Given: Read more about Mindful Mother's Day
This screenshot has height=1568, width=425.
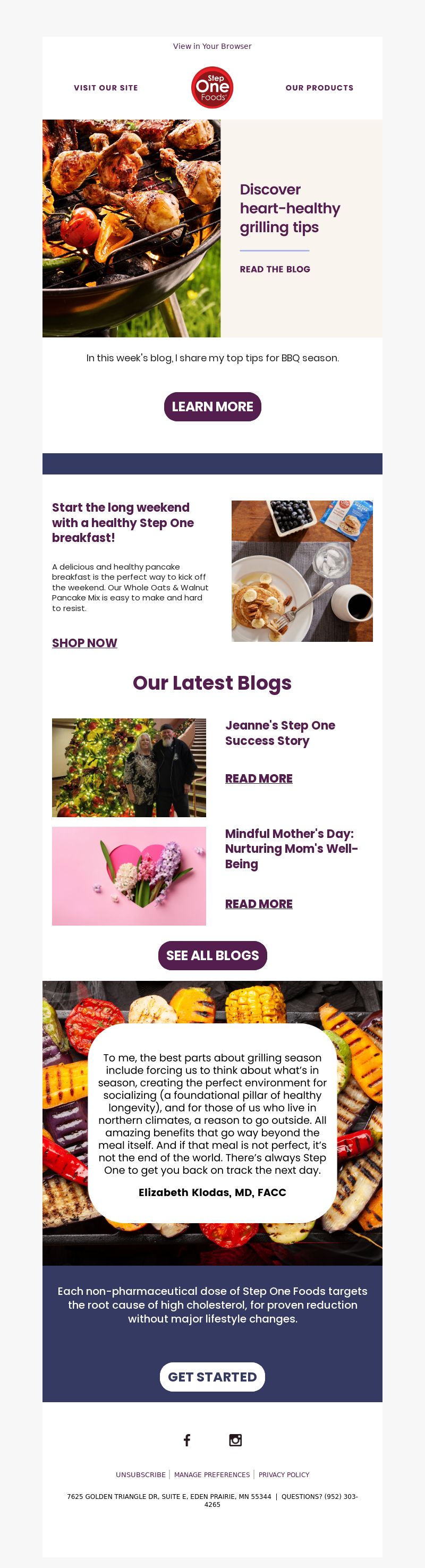Looking at the screenshot, I should [259, 904].
